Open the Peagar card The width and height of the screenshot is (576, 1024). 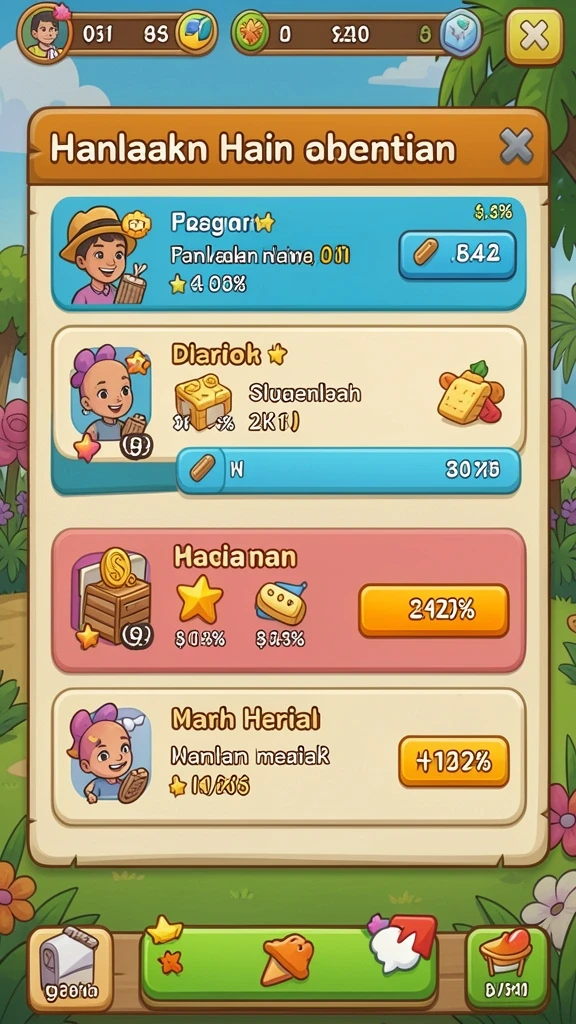tap(288, 253)
